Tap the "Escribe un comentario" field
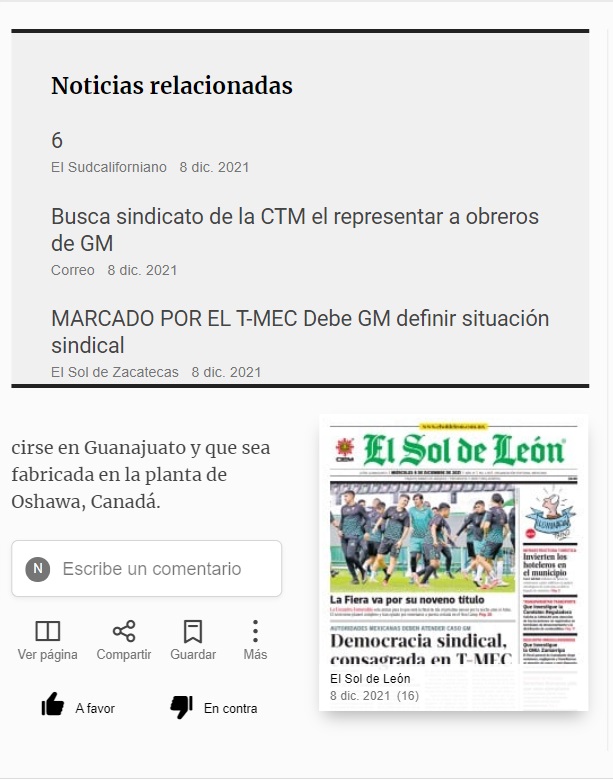 pyautogui.click(x=146, y=568)
